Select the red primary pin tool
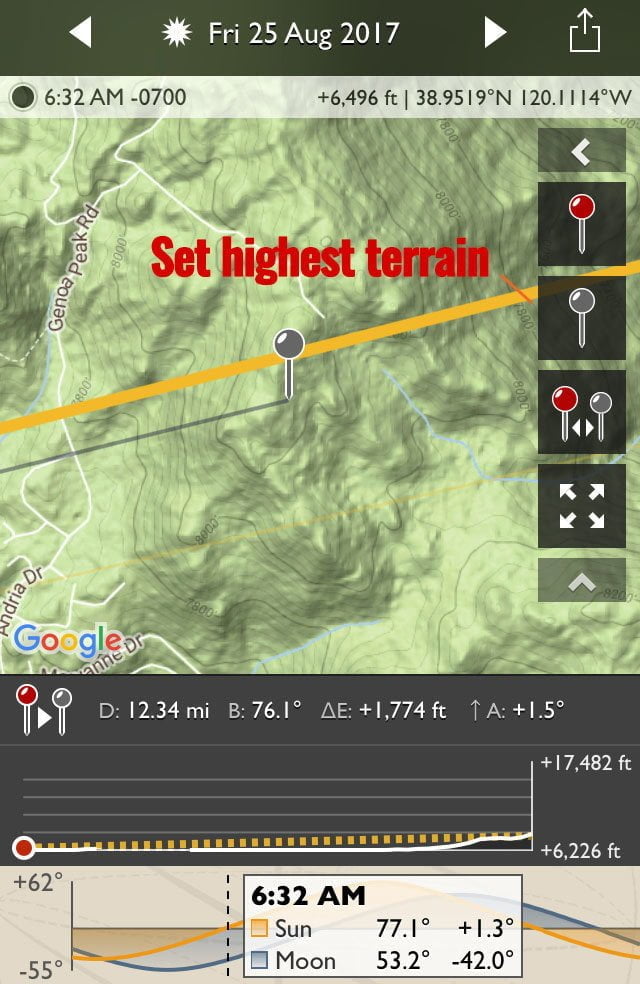Screen dimensions: 640x984 581,224
